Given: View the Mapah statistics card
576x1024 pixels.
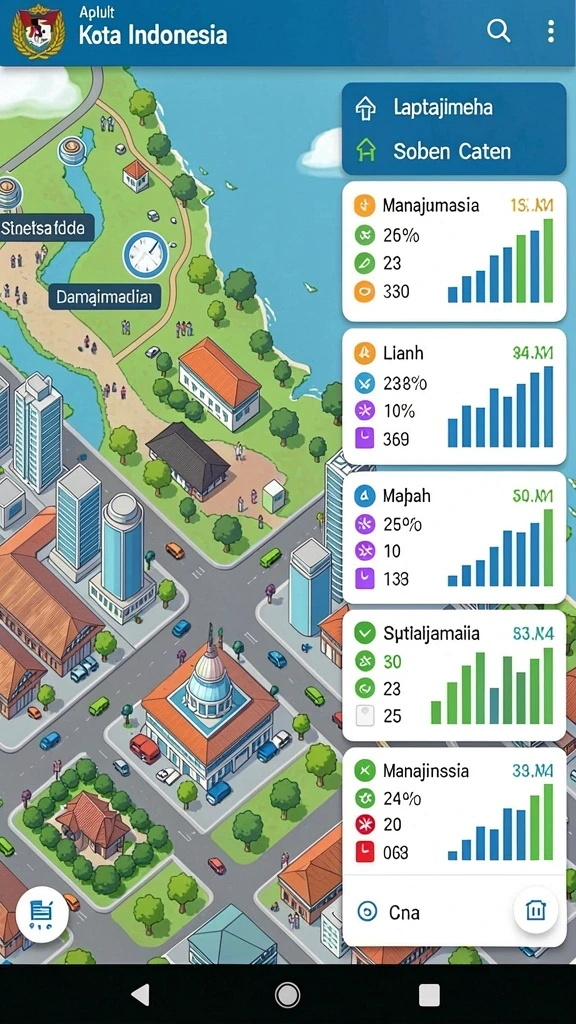Looking at the screenshot, I should pyautogui.click(x=454, y=537).
